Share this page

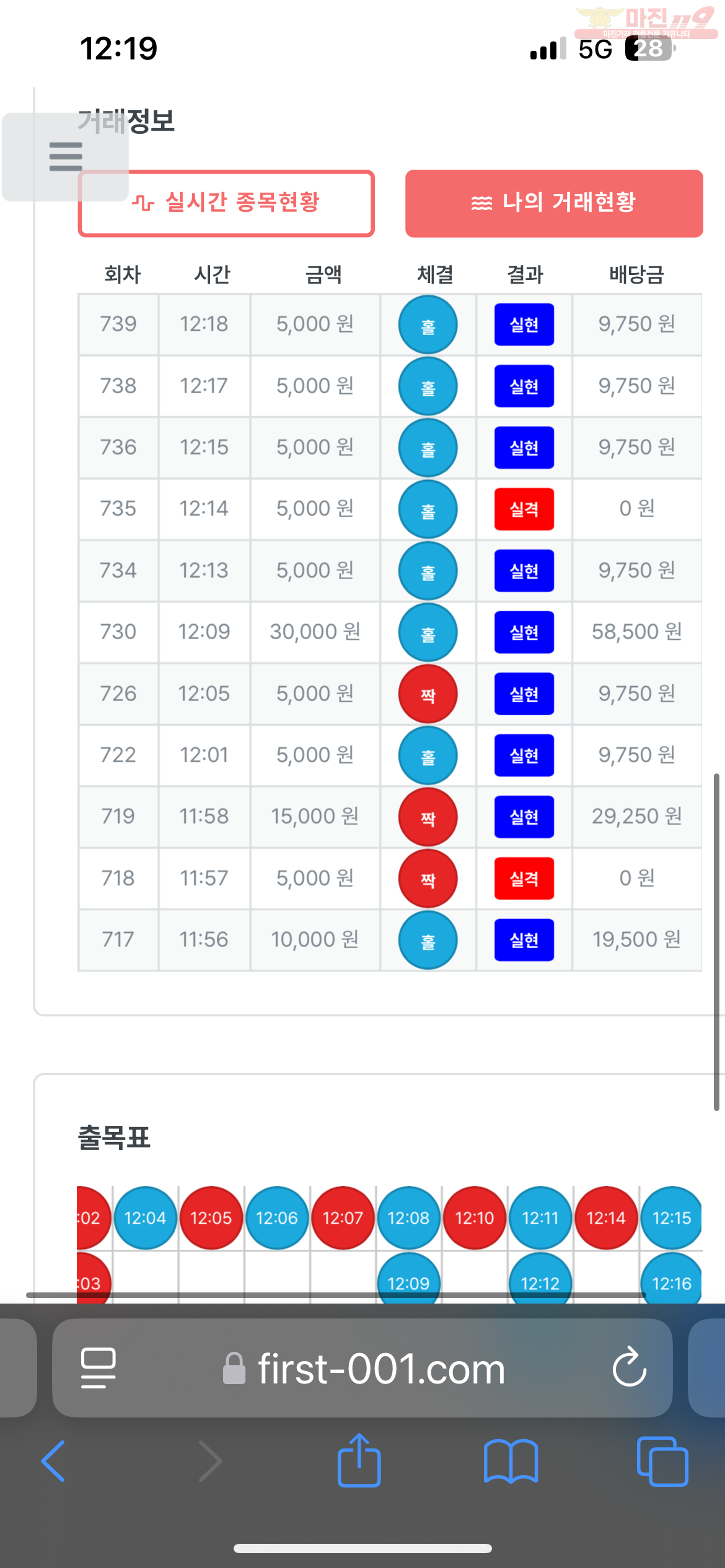tap(359, 1460)
